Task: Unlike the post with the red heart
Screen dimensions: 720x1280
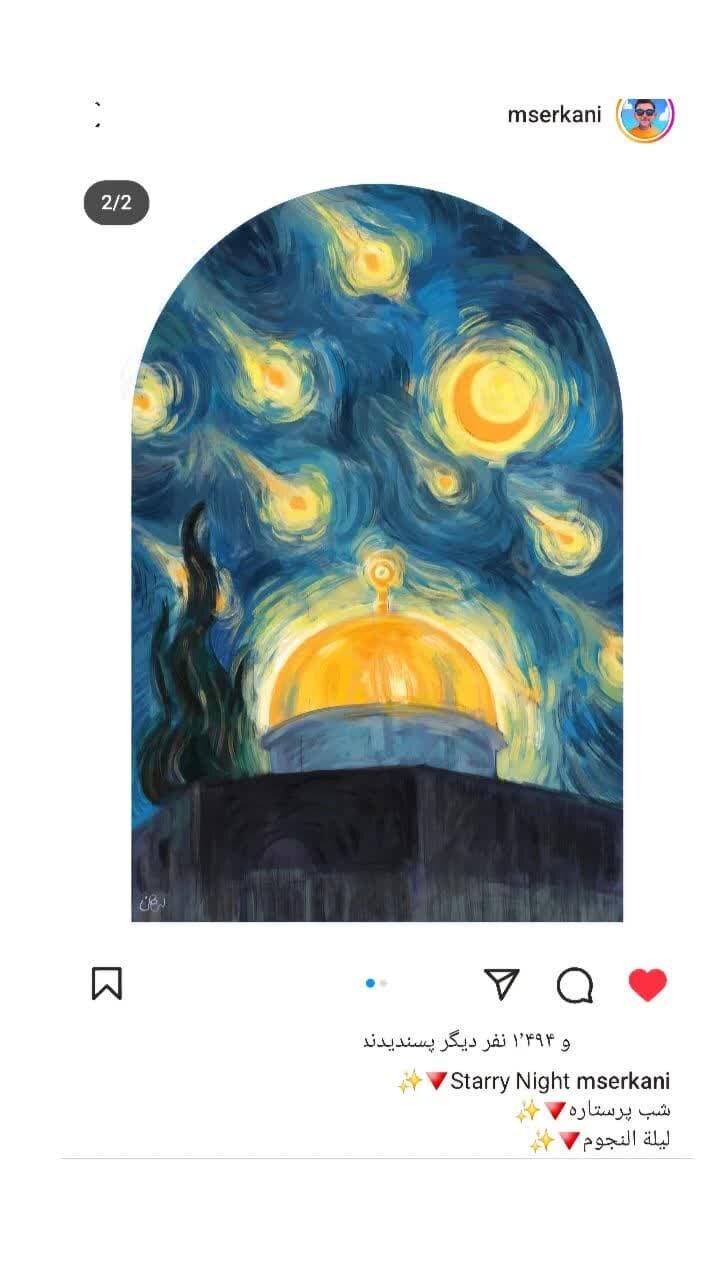Action: 647,985
